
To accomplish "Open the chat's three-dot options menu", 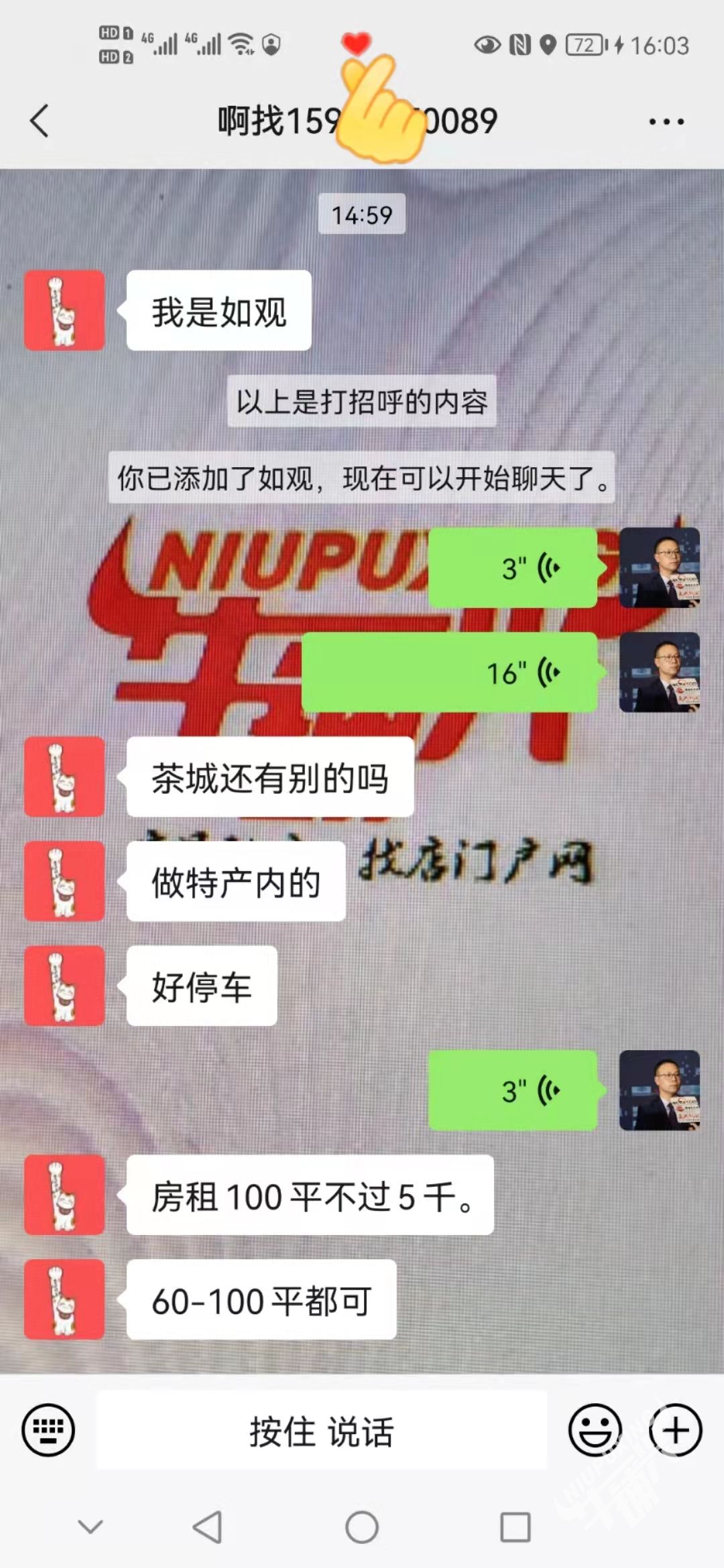I will tap(666, 121).
